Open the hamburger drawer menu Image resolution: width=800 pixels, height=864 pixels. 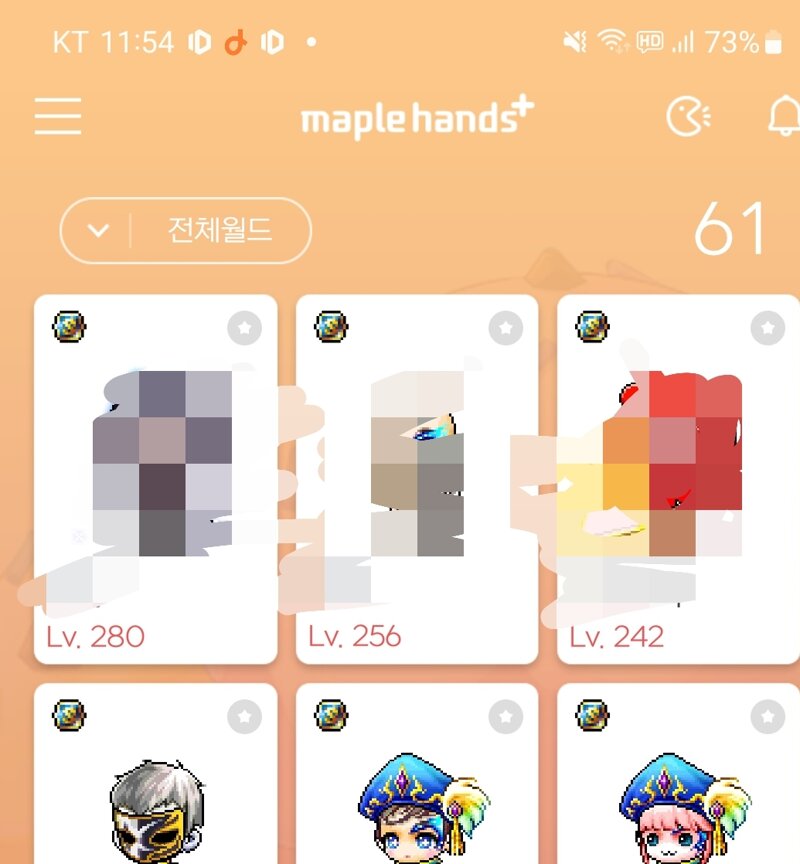(x=58, y=117)
